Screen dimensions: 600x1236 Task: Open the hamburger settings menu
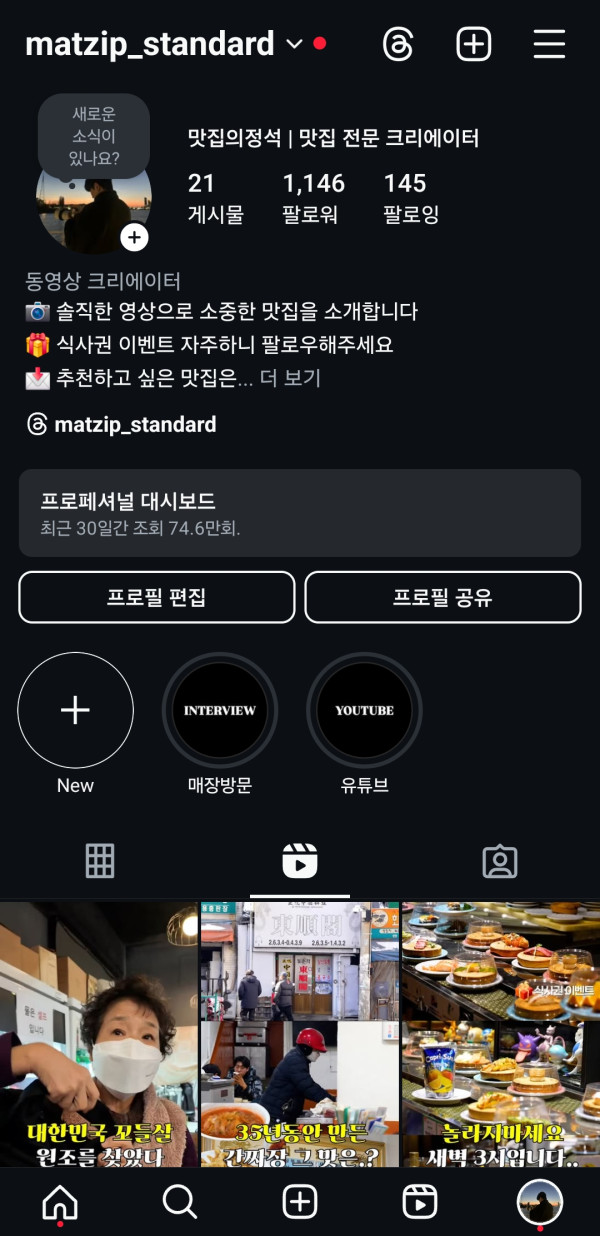click(549, 44)
